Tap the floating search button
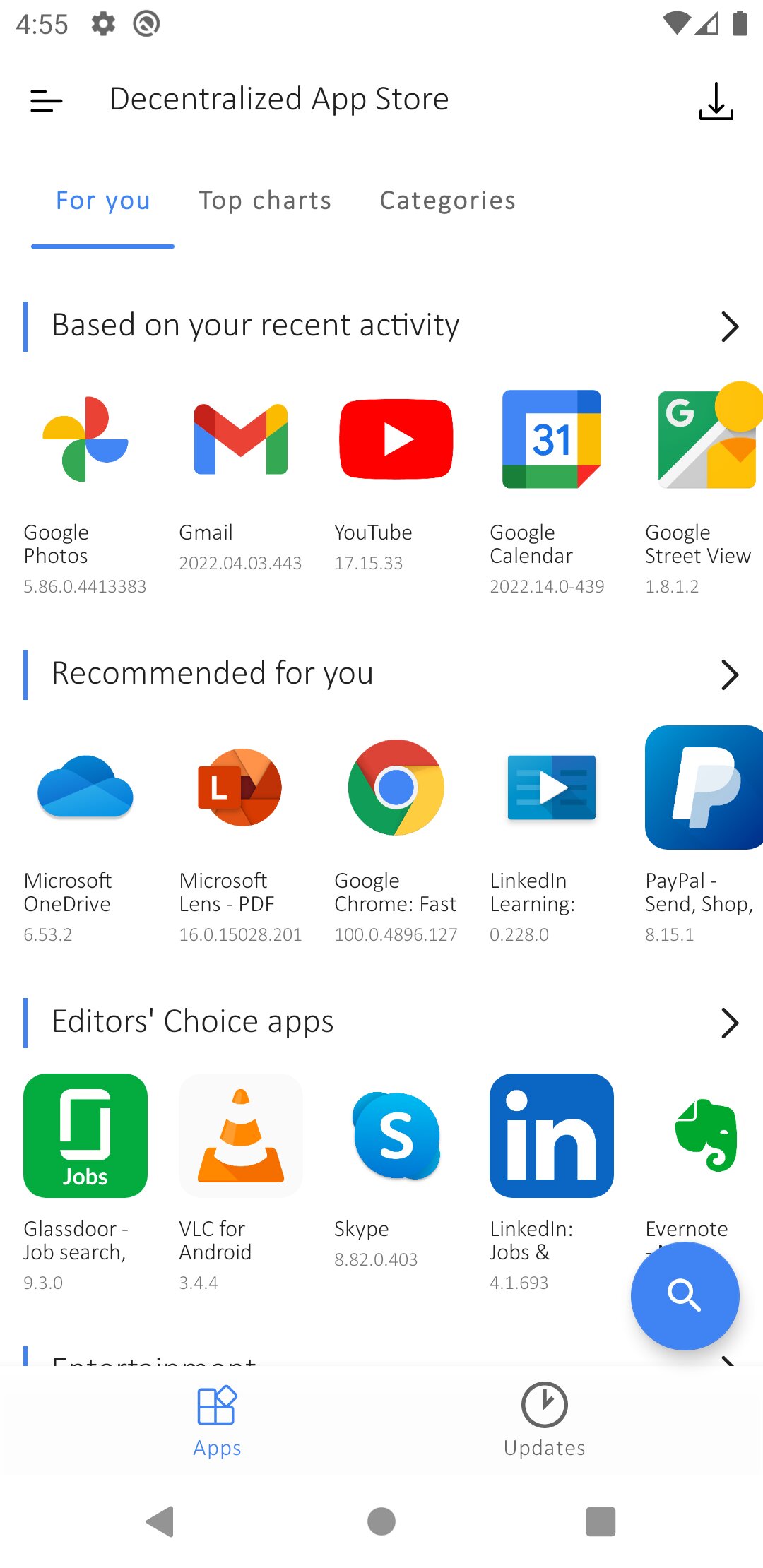Image resolution: width=763 pixels, height=1568 pixels. pyautogui.click(x=685, y=1295)
